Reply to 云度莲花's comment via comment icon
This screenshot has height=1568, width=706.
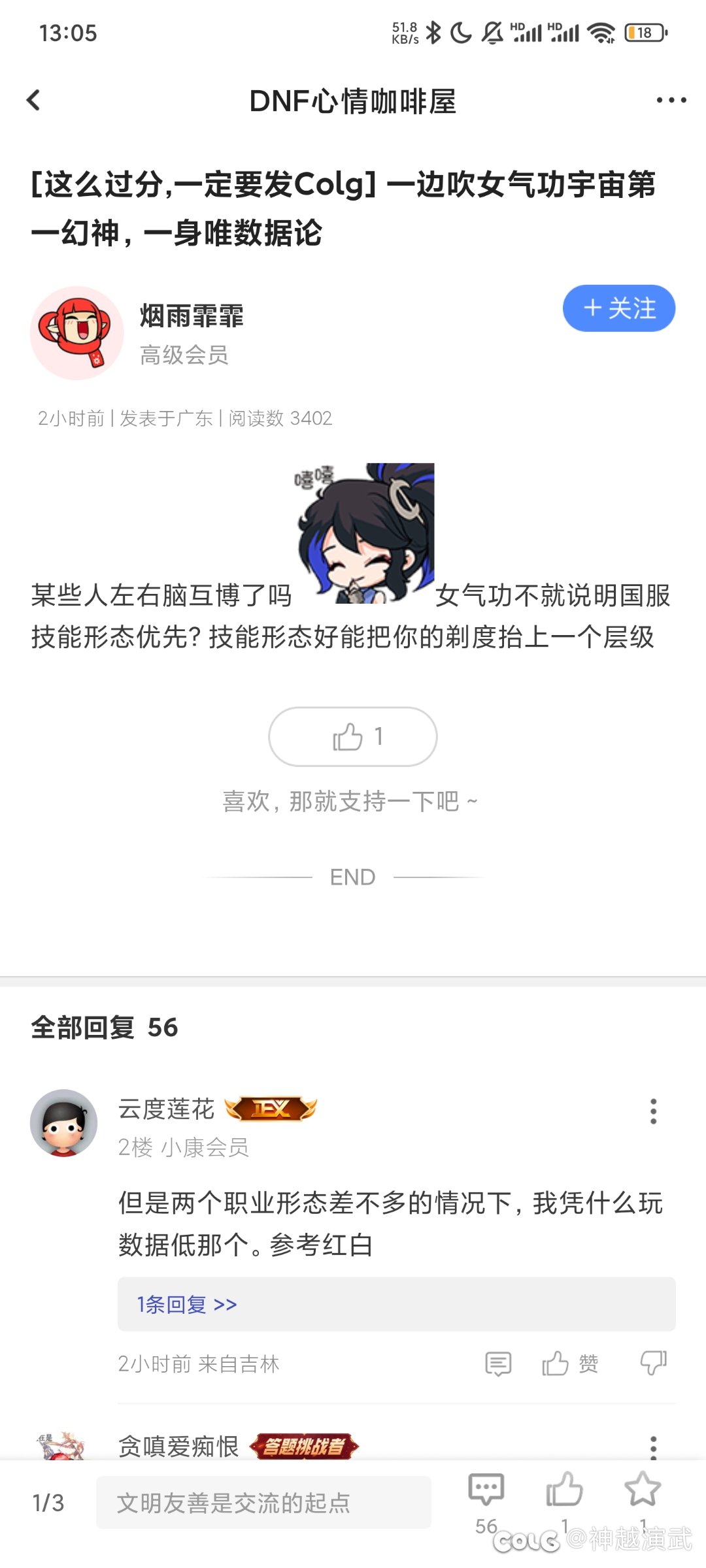coord(498,1364)
